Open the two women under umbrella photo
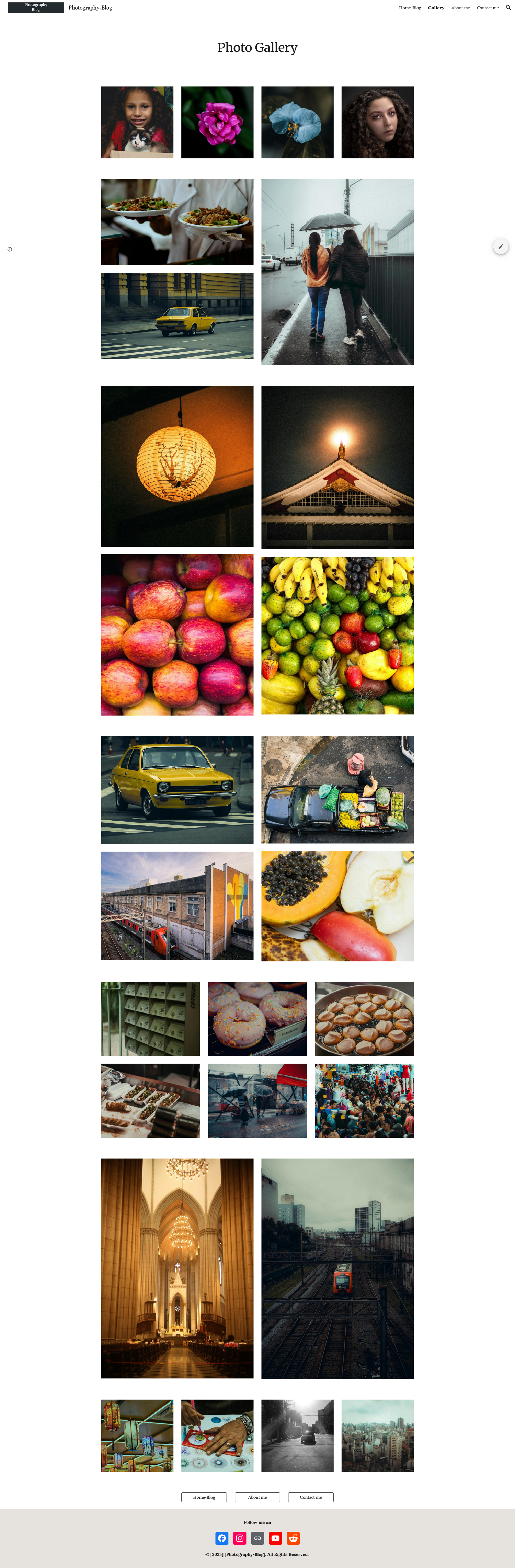This screenshot has width=515, height=1568. pyautogui.click(x=337, y=272)
